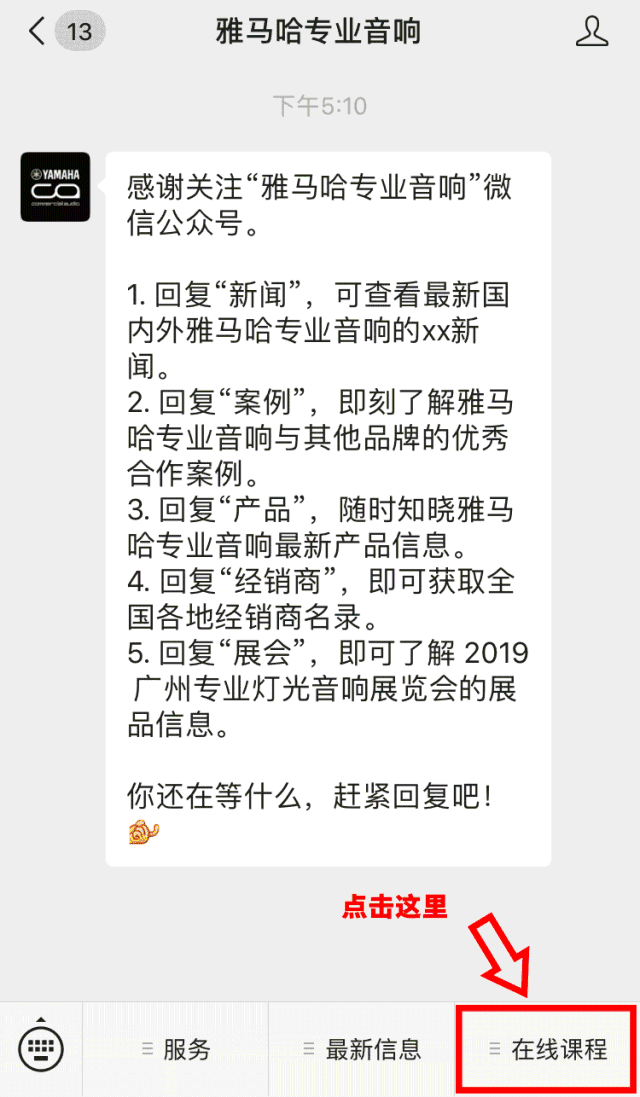This screenshot has width=640, height=1097.
Task: Go back to the chat list
Action: pos(38,32)
